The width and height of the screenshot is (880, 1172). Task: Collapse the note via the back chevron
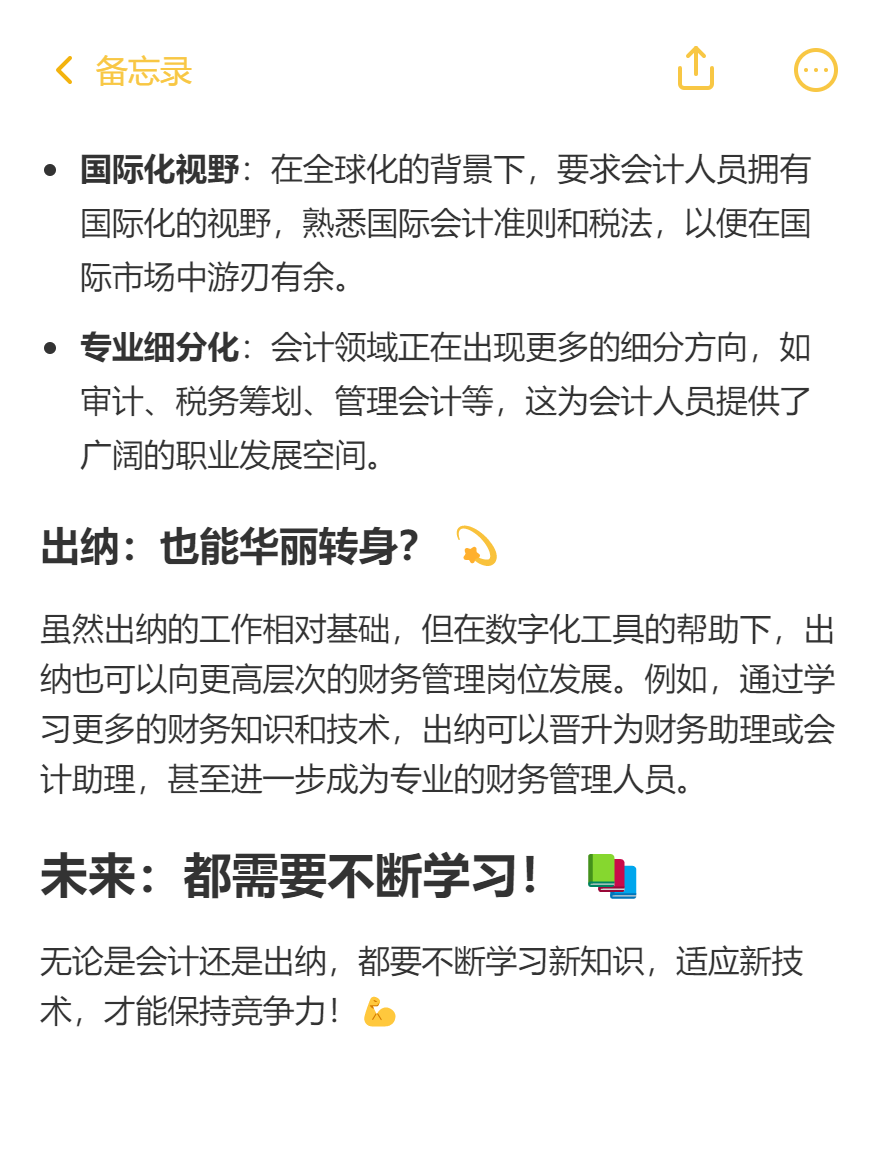pyautogui.click(x=62, y=70)
